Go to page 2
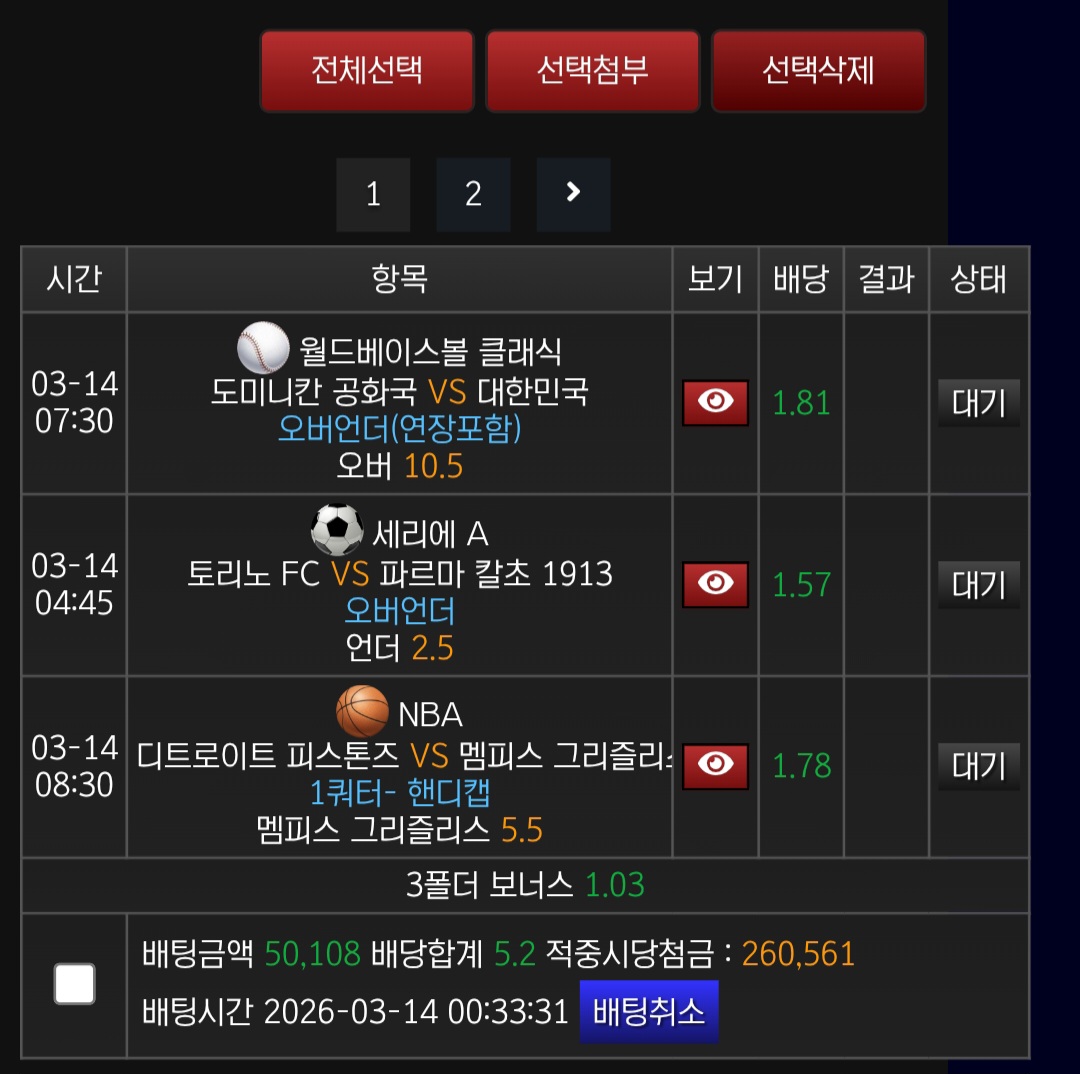Image resolution: width=1080 pixels, height=1074 pixels. click(473, 194)
